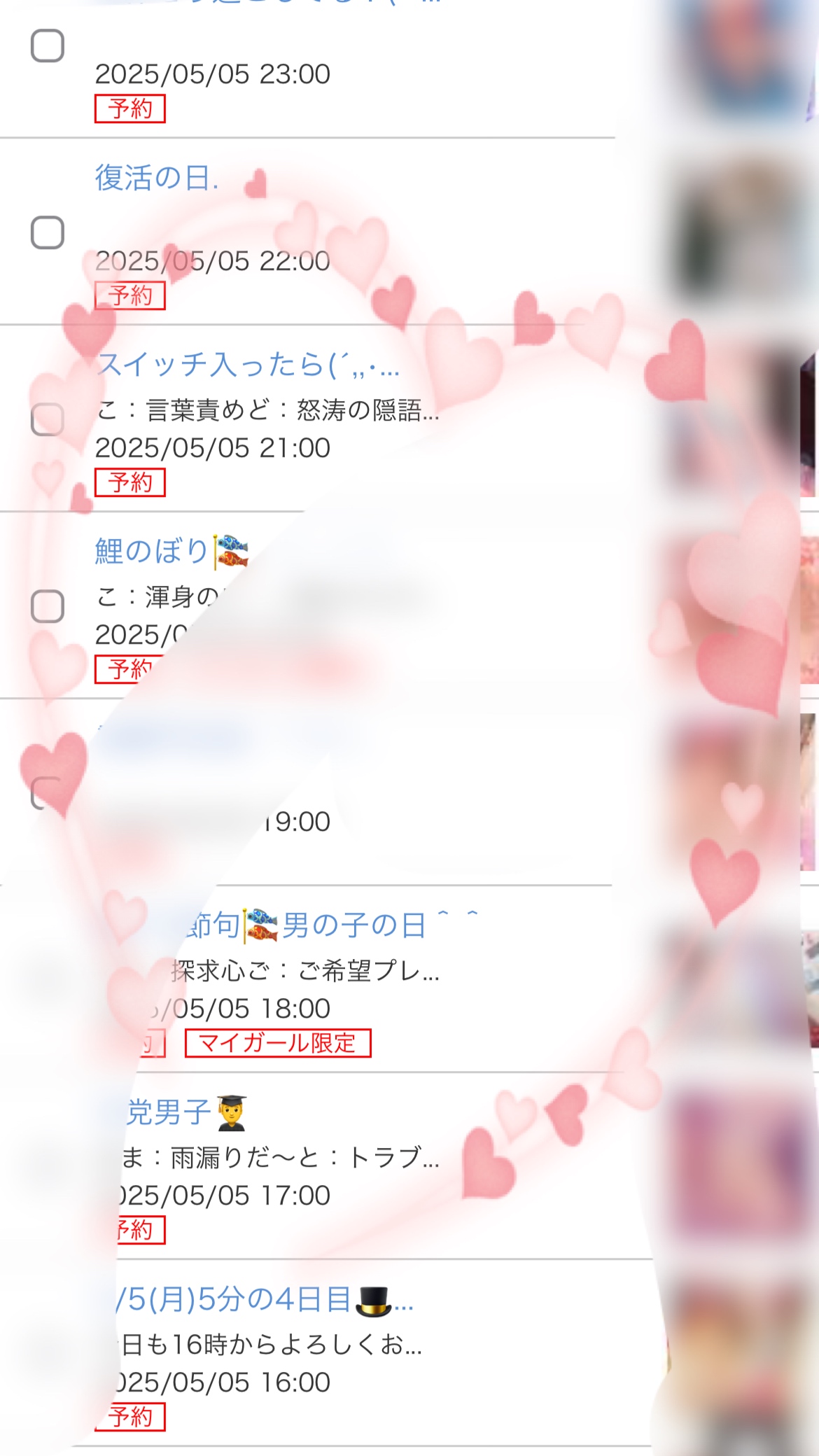The image size is (819, 1456).
Task: Open the スイッチ入ったら post
Action: tap(247, 365)
